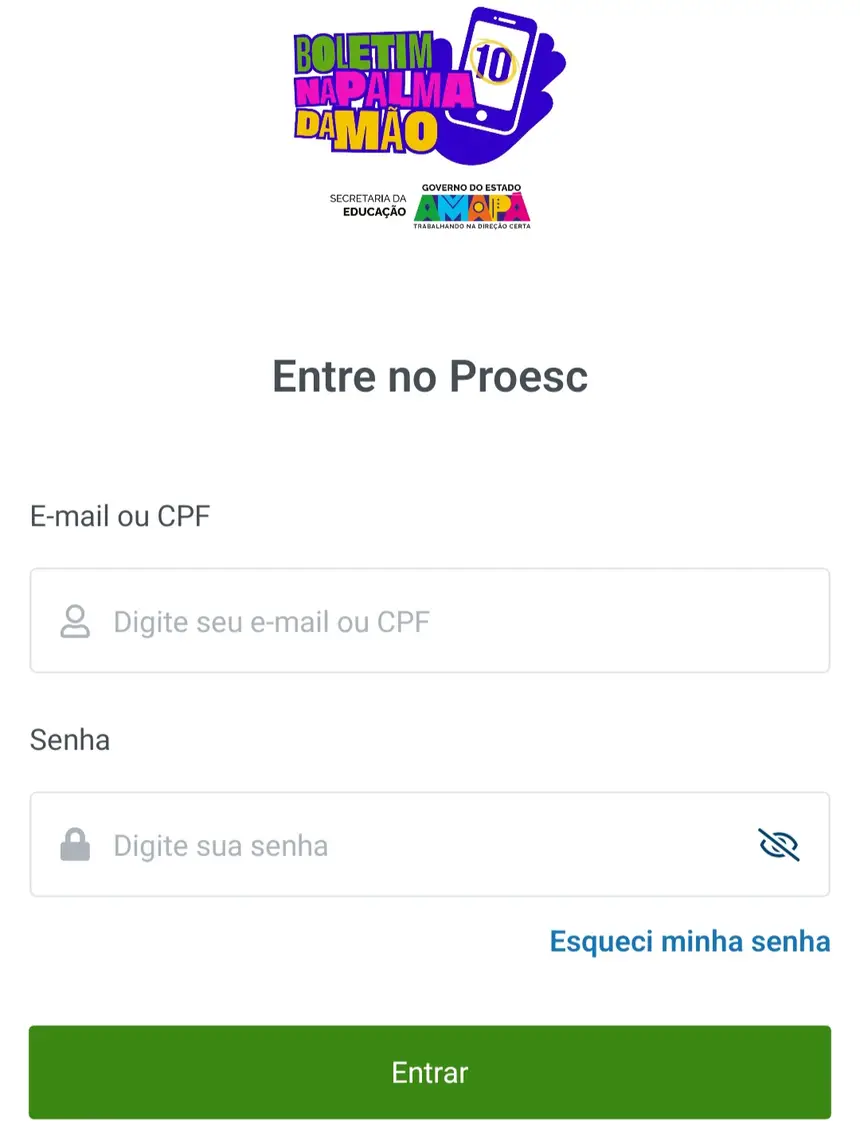Focus the Senha password field
The width and height of the screenshot is (860, 1146).
400,845
